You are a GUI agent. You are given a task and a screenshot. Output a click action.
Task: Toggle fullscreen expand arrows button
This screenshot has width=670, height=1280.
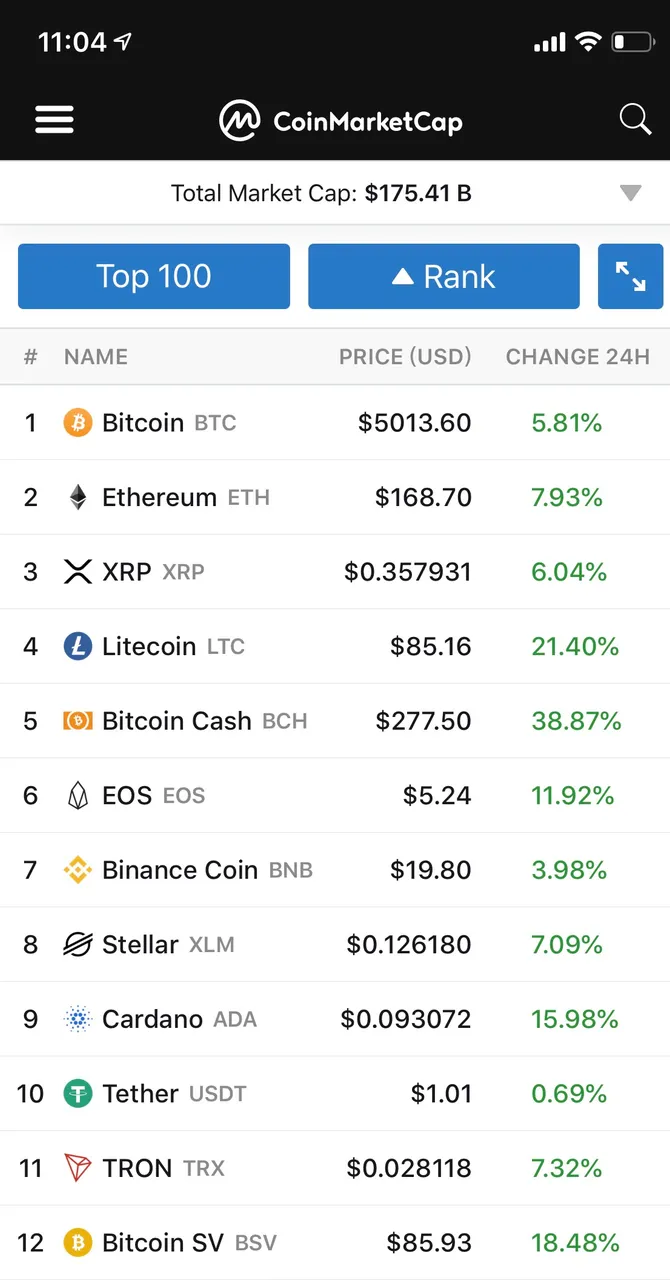point(630,276)
